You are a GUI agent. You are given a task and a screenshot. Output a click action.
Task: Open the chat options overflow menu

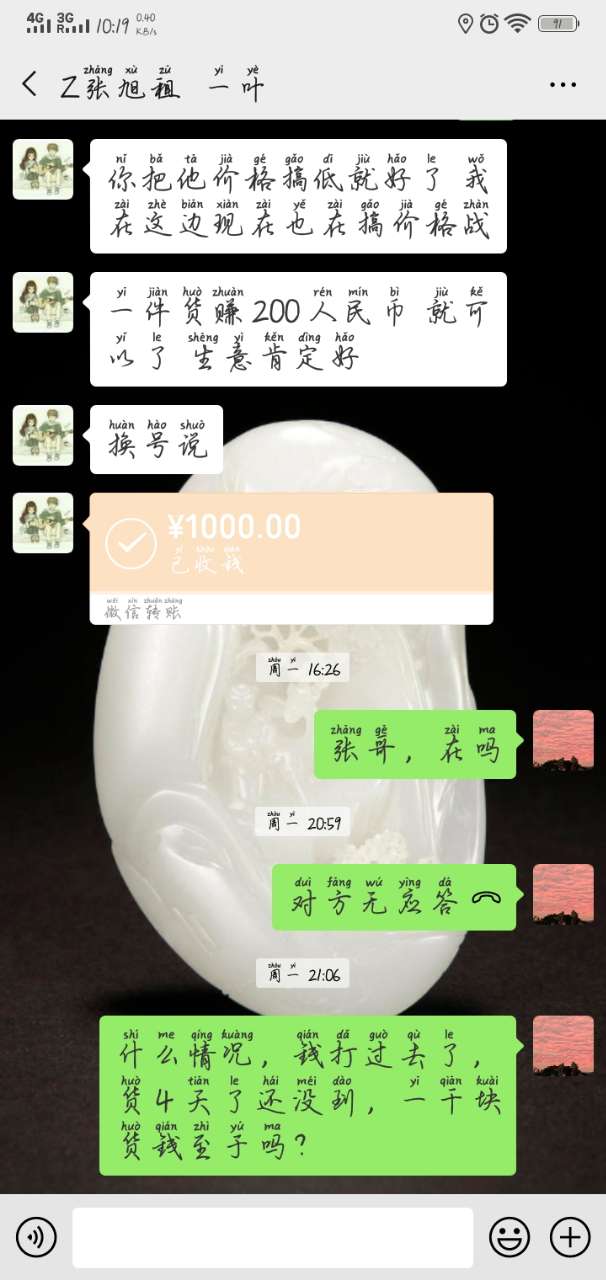563,85
